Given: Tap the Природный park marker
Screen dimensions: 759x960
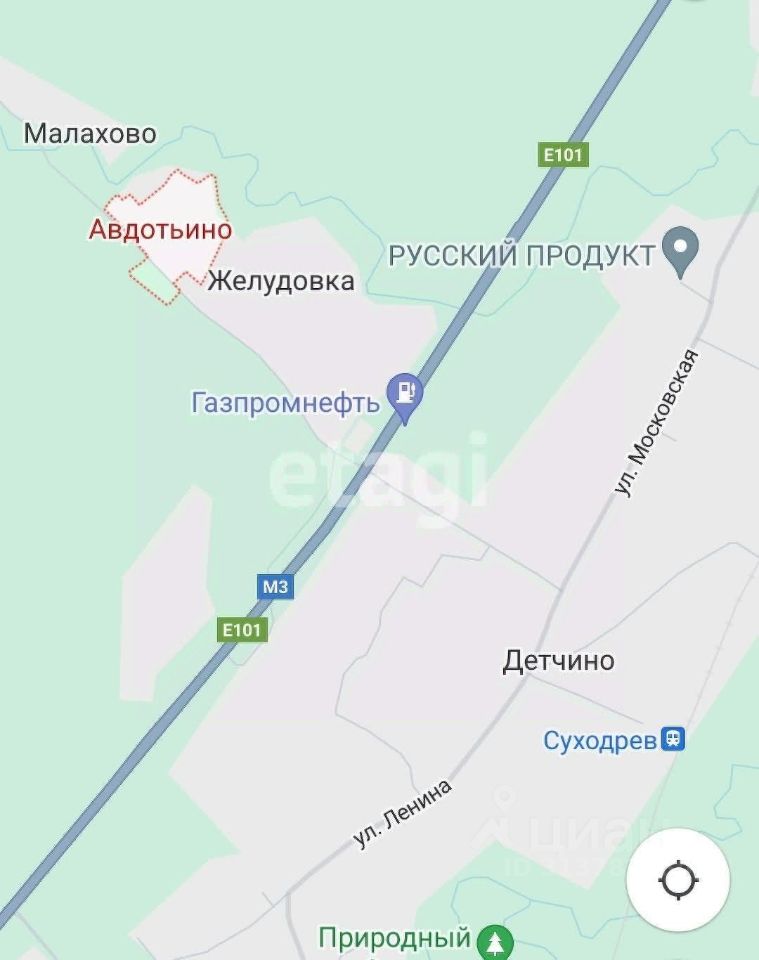Looking at the screenshot, I should [x=494, y=942].
